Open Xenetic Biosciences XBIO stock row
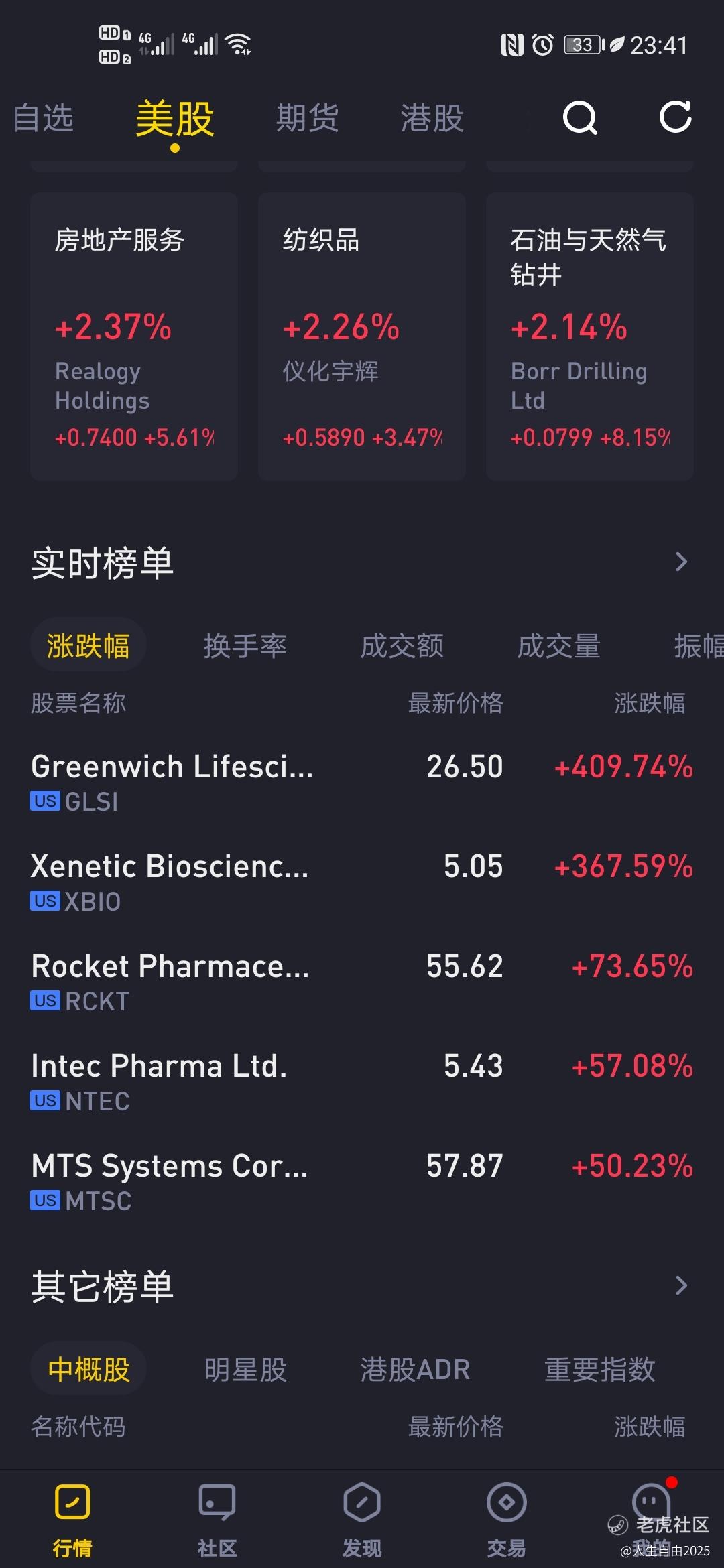 click(362, 882)
